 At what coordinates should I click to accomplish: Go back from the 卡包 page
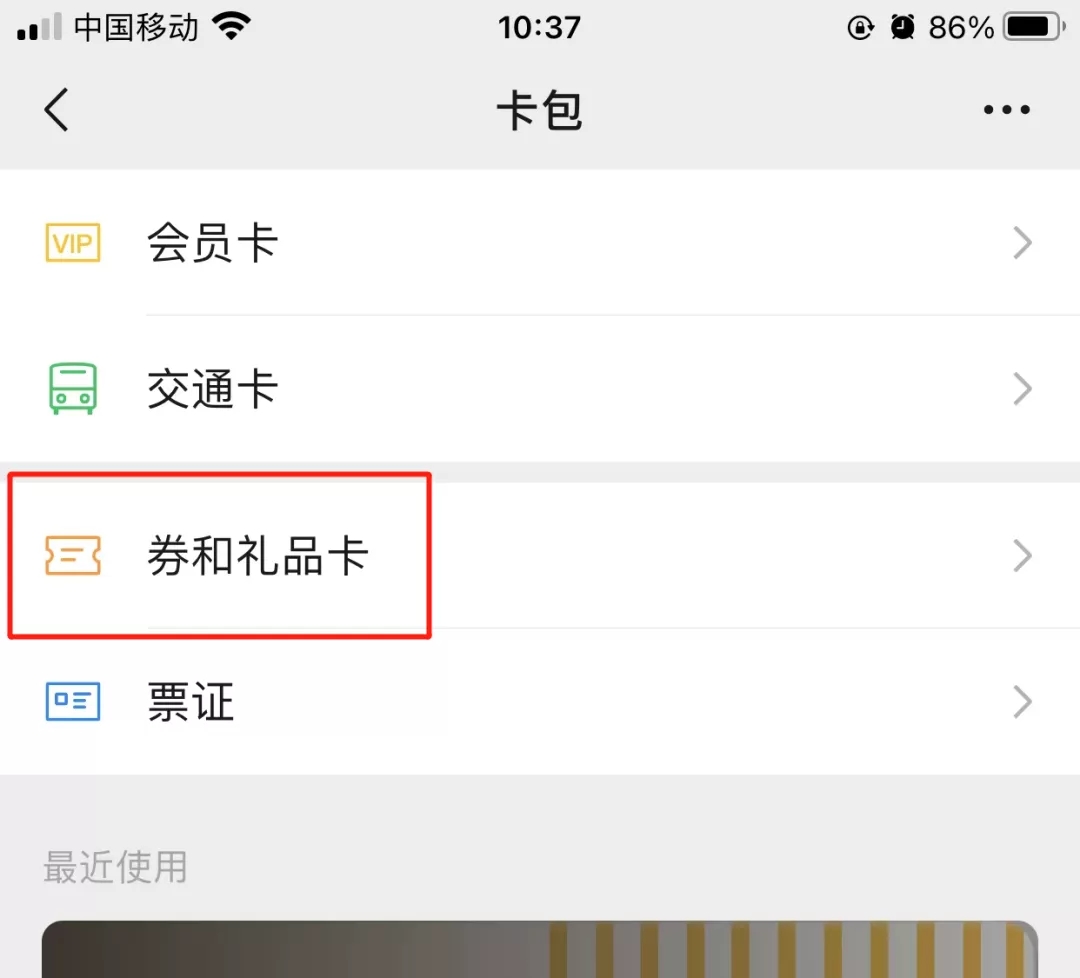[x=57, y=110]
